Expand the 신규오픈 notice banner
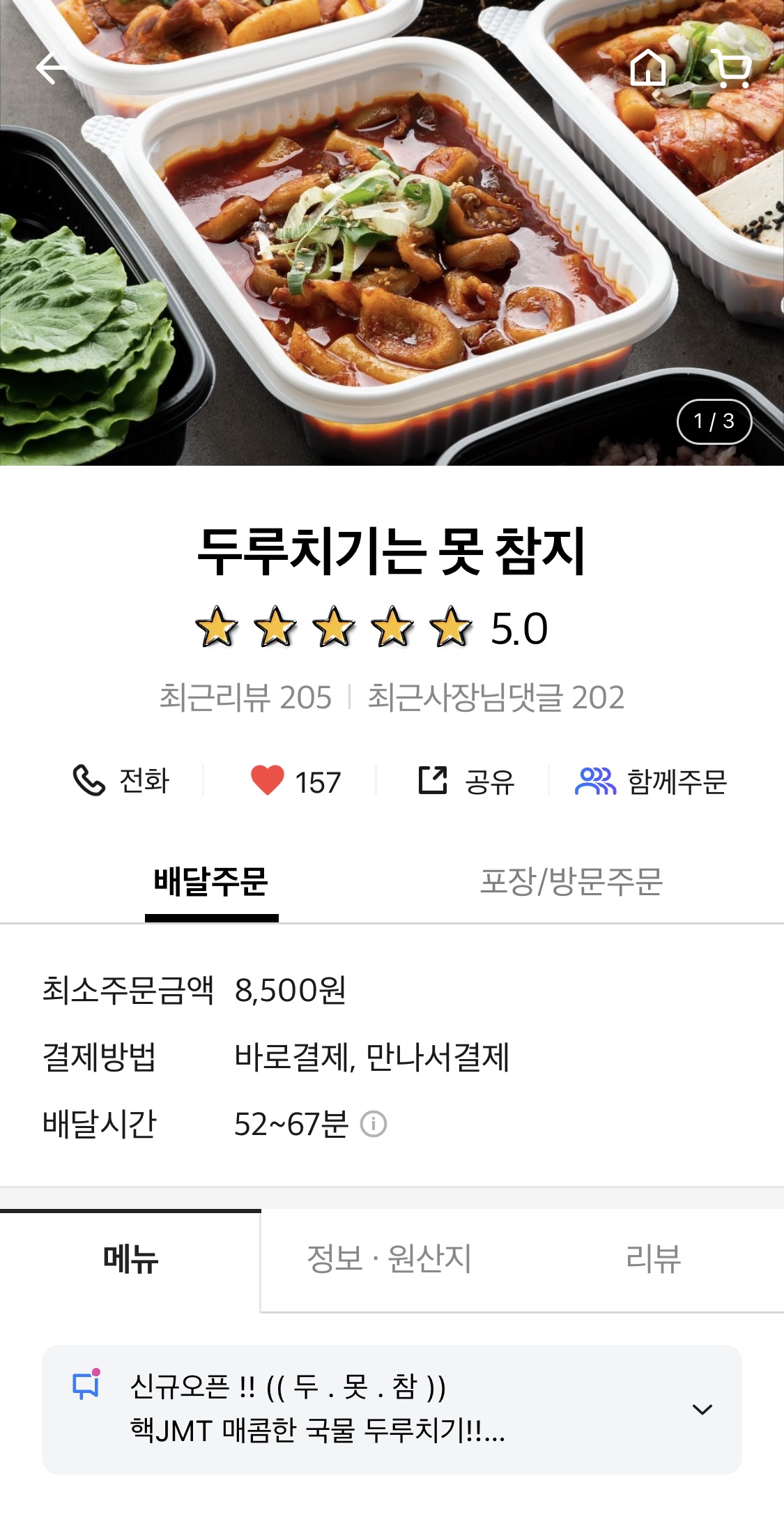This screenshot has width=784, height=1515. coord(702,1409)
